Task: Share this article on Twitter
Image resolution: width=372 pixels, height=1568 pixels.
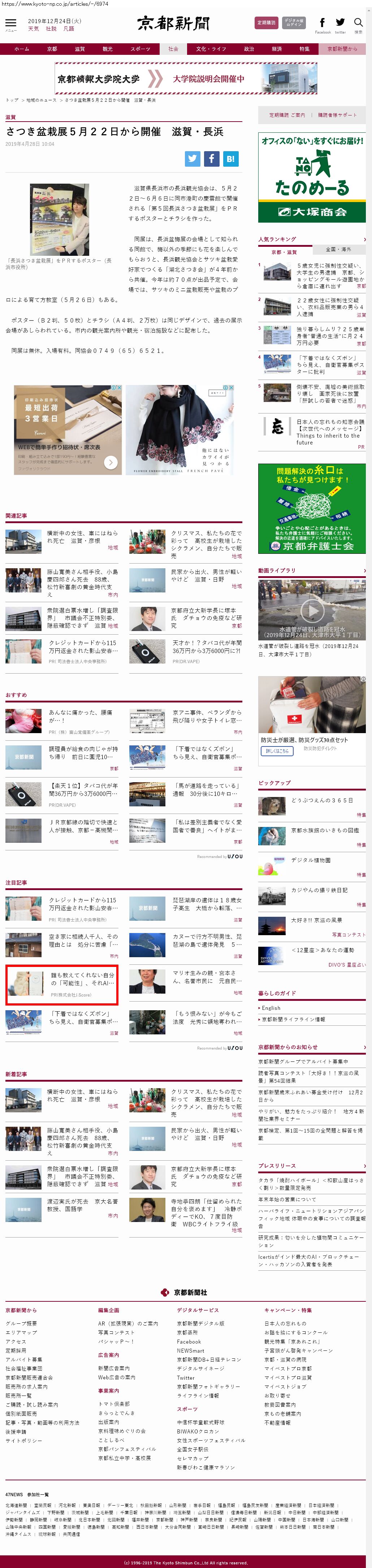Action: (193, 159)
